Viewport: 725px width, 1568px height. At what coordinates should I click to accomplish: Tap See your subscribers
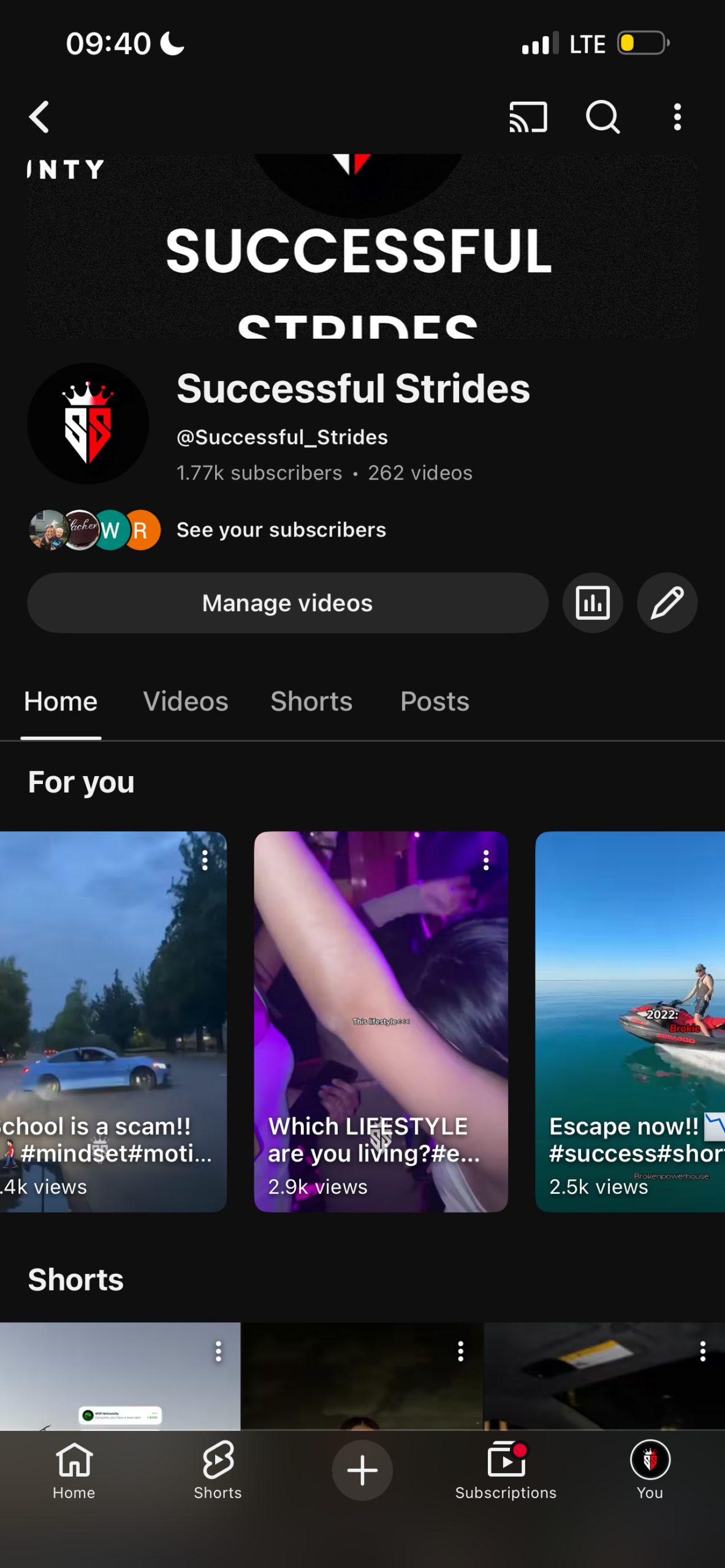[x=281, y=530]
